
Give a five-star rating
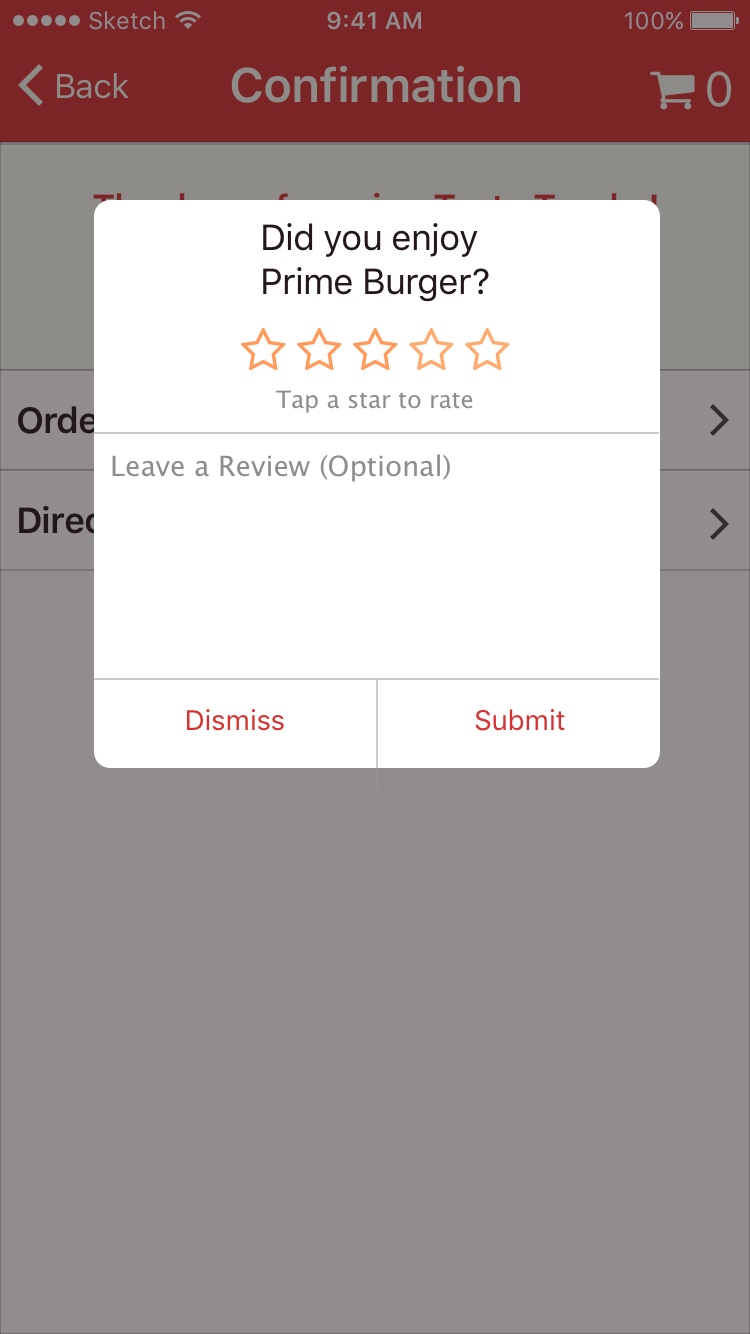[487, 350]
